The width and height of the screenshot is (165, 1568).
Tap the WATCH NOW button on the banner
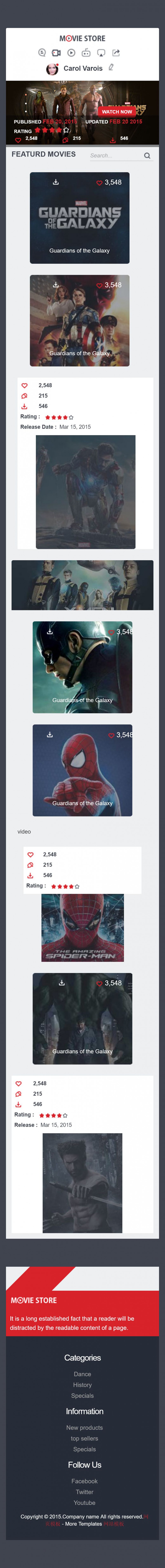(x=117, y=111)
